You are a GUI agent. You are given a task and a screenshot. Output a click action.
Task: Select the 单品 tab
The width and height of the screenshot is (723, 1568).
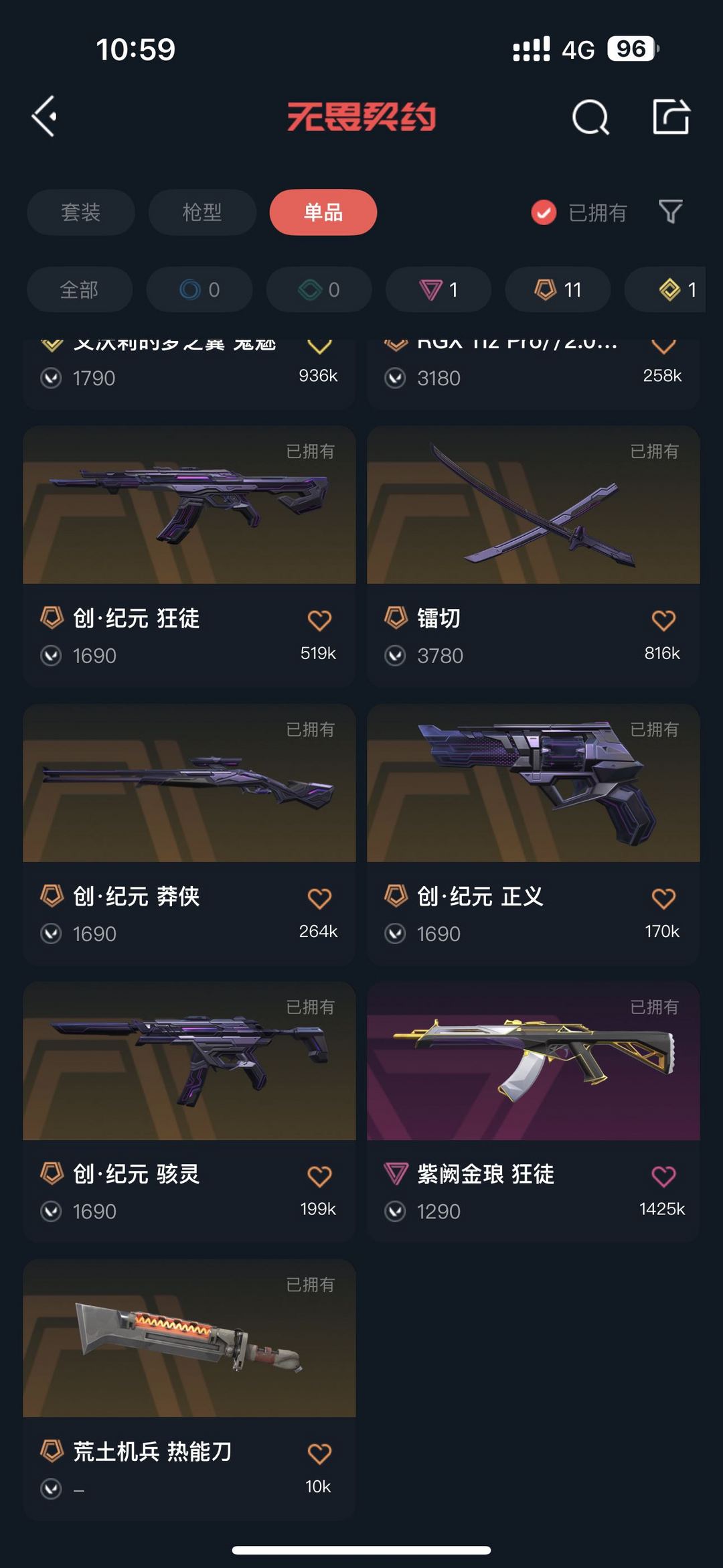point(323,212)
